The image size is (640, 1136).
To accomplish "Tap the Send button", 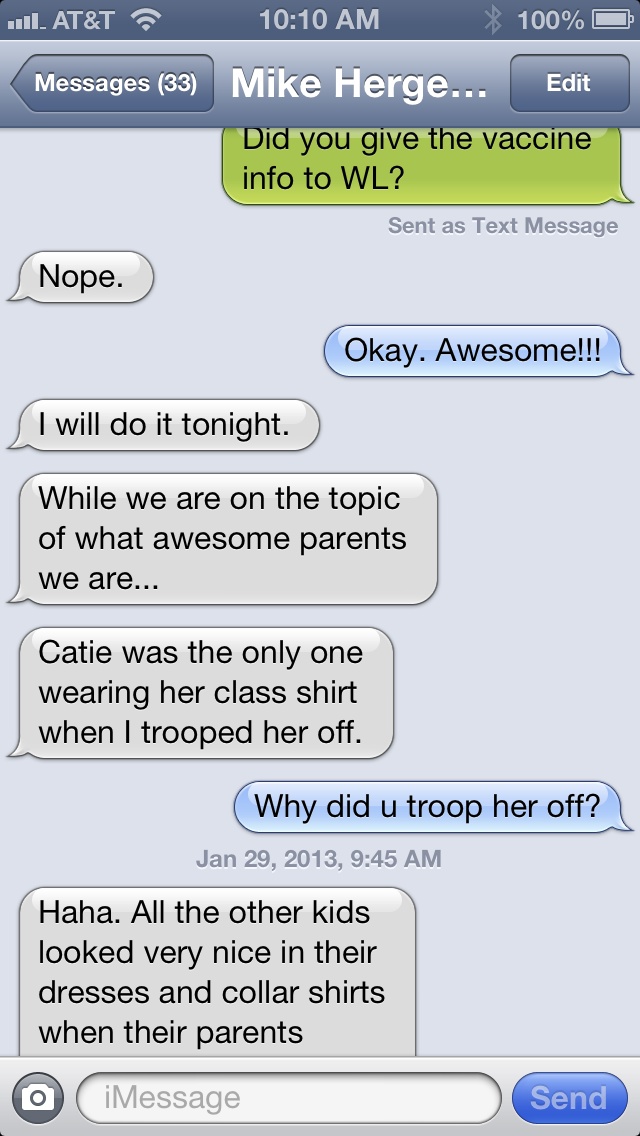I will point(568,1098).
